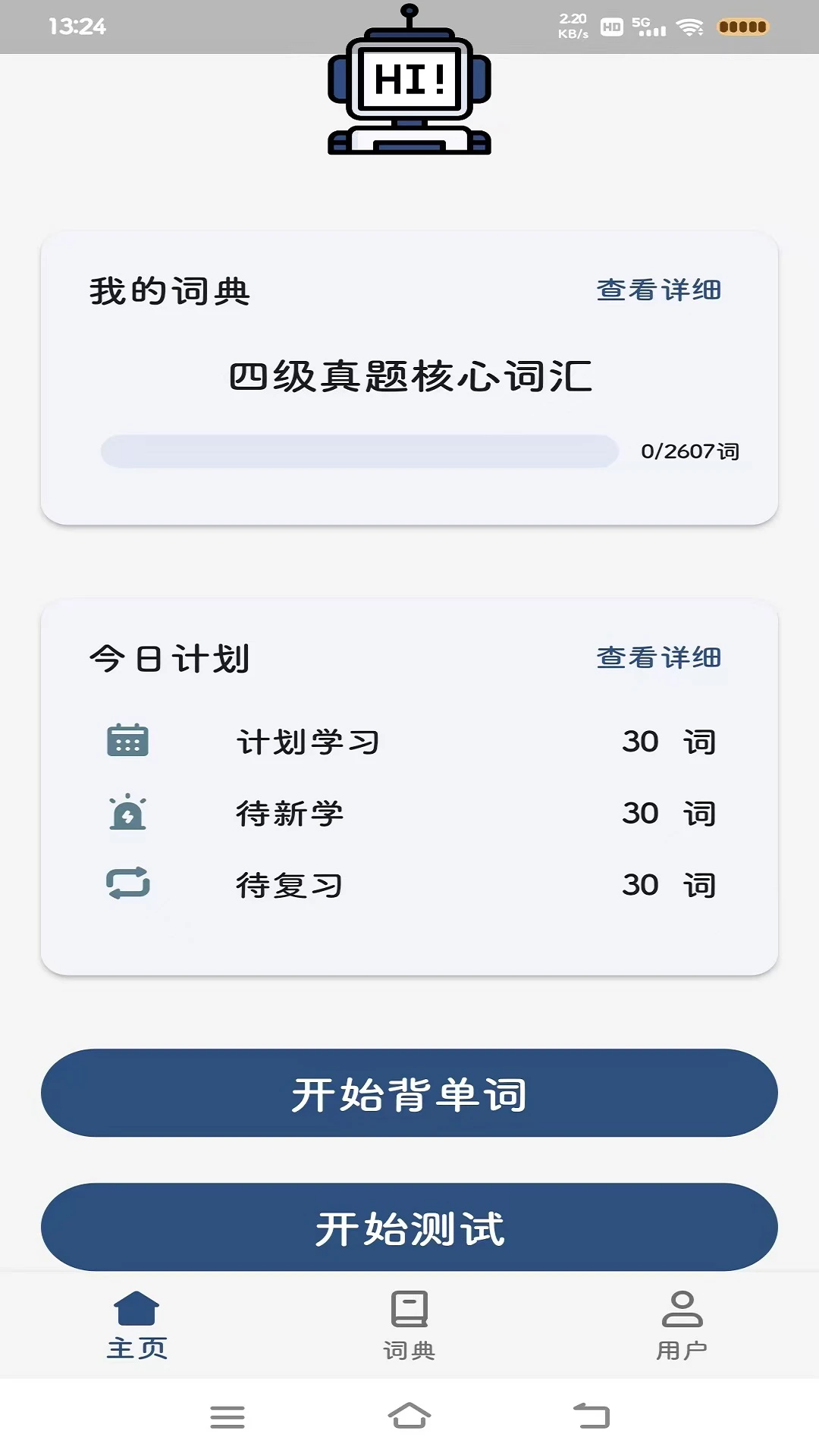Image resolution: width=819 pixels, height=1456 pixels.
Task: Tap the 0/2607词 progress bar
Action: 360,450
